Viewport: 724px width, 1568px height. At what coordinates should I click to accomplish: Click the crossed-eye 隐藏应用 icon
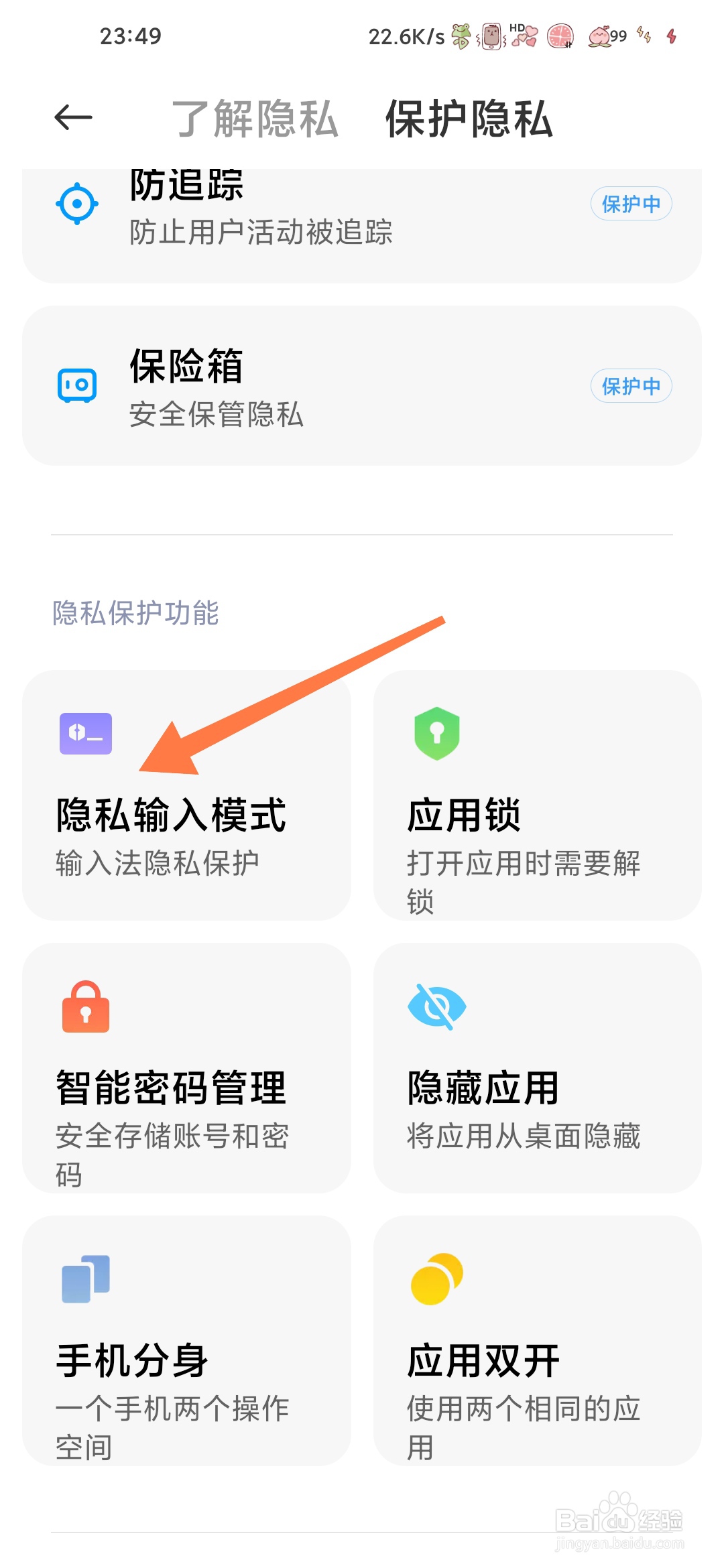pyautogui.click(x=436, y=1006)
